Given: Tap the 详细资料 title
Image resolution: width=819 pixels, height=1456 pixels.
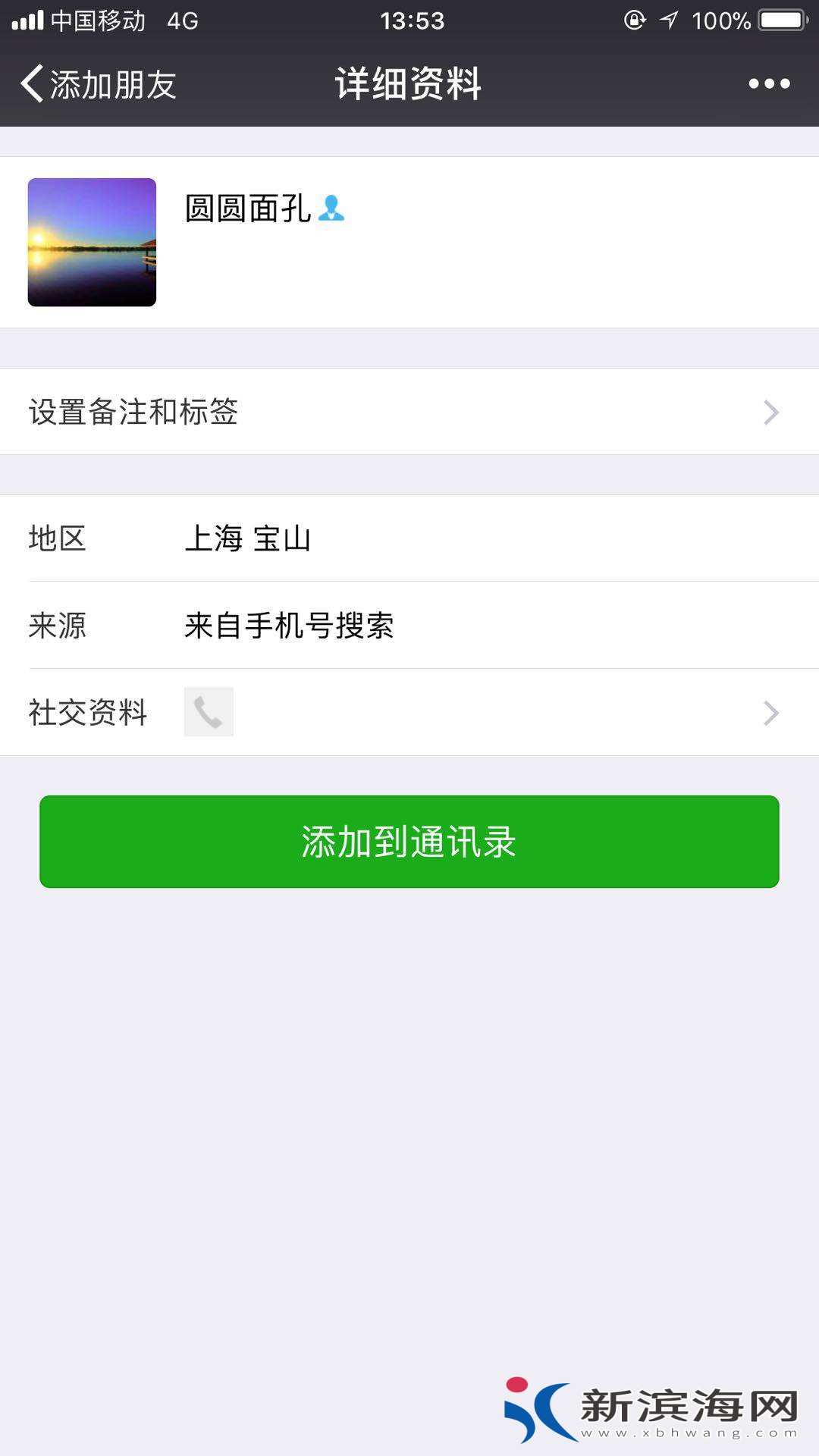Looking at the screenshot, I should 409,83.
